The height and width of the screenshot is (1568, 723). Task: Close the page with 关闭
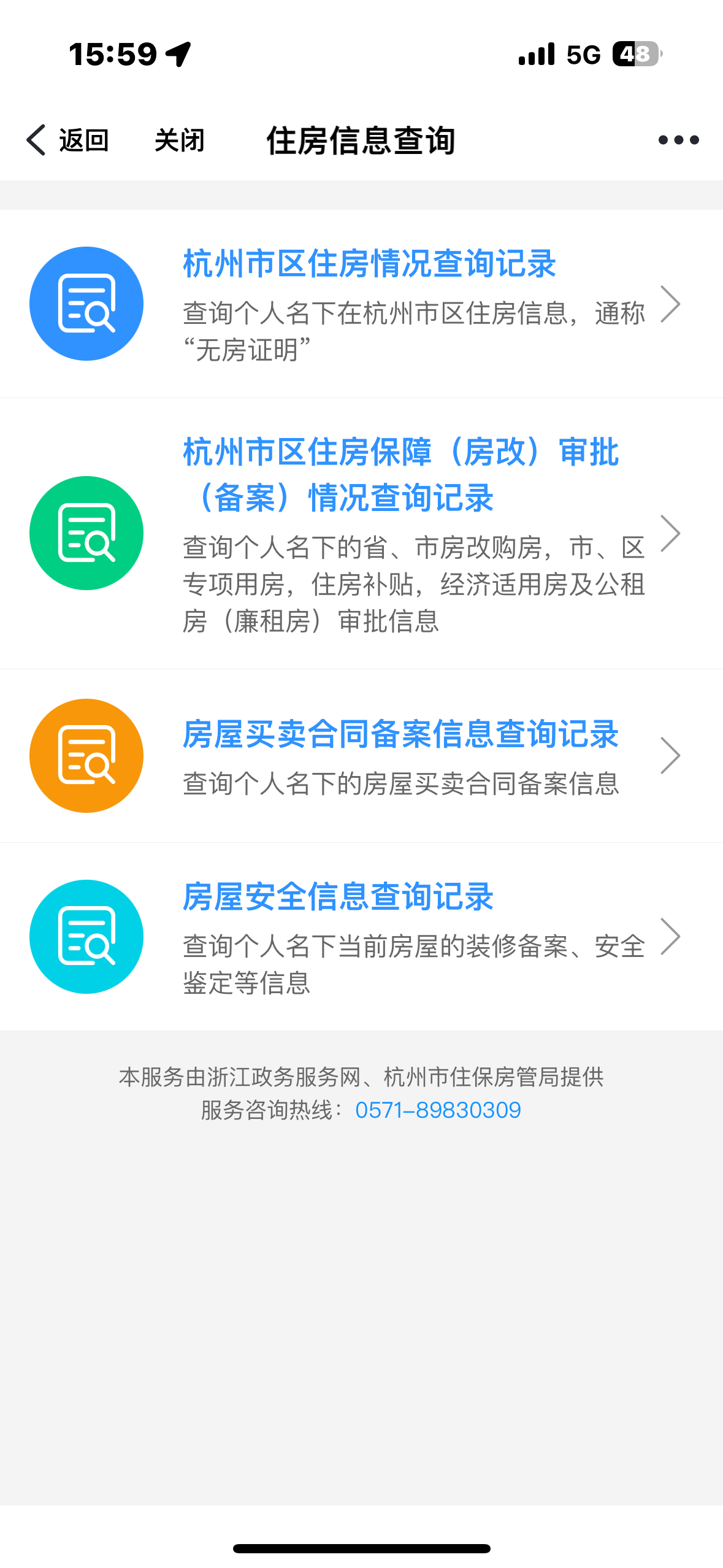tap(179, 140)
